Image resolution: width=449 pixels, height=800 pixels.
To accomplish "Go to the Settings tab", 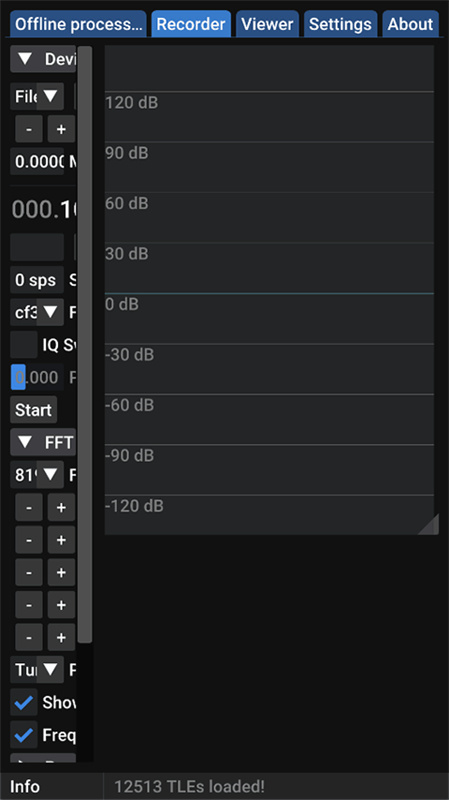I will [340, 24].
